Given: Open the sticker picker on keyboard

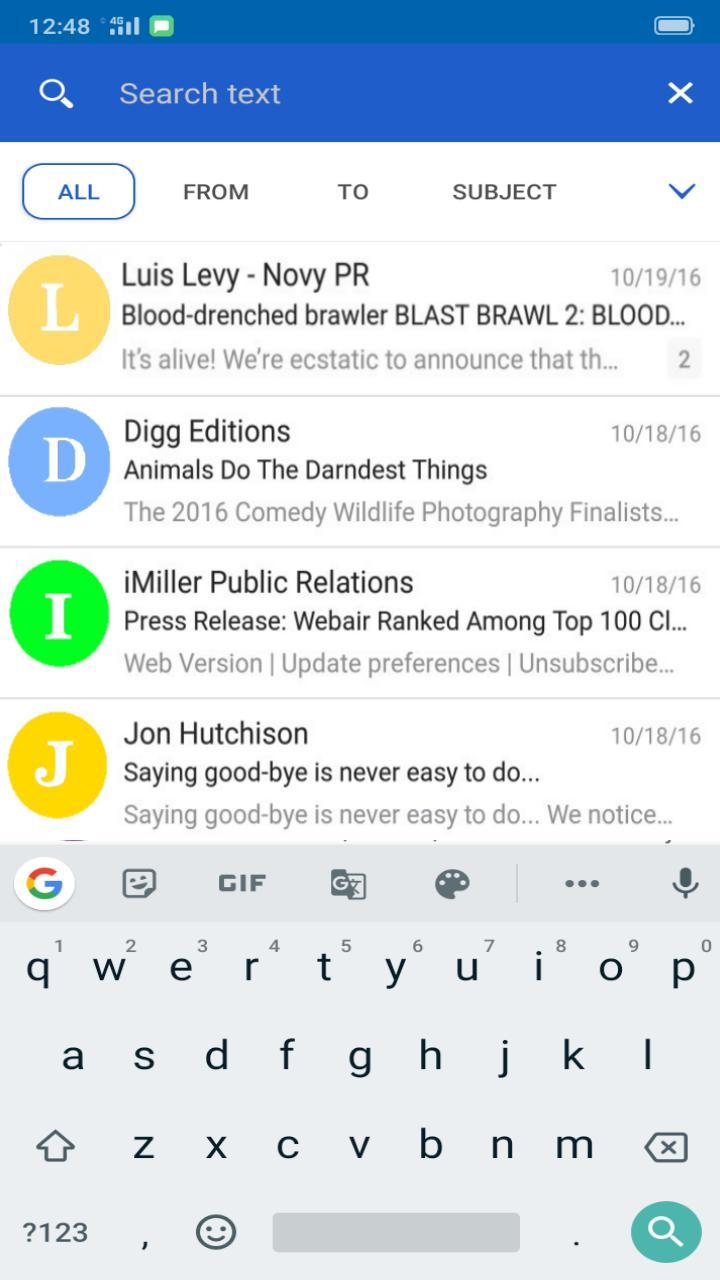Looking at the screenshot, I should [139, 883].
